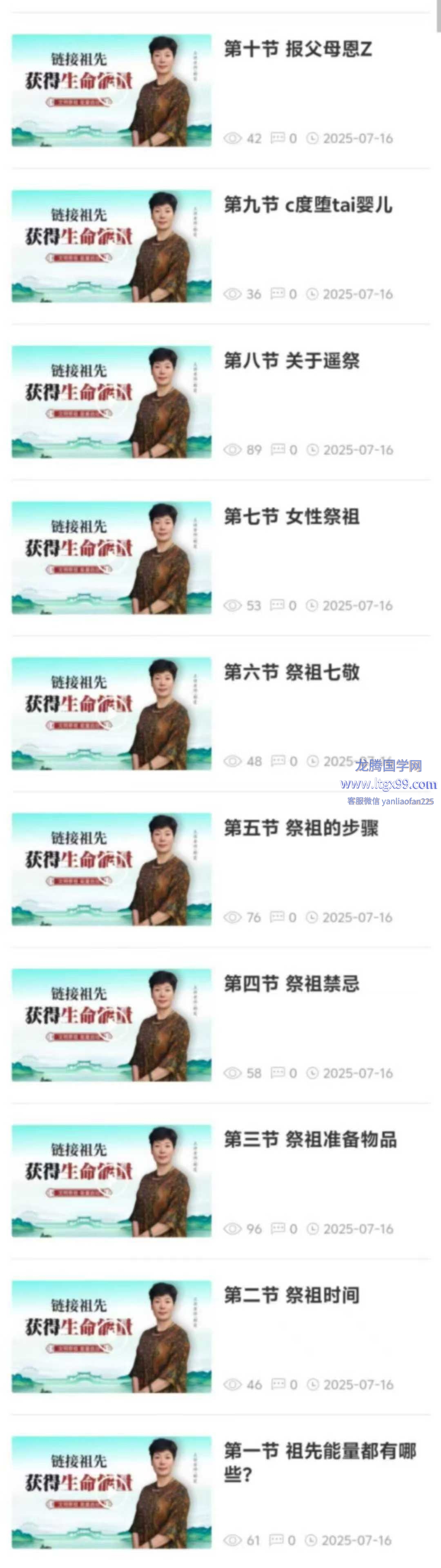Image resolution: width=441 pixels, height=1568 pixels.
Task: Select 第八节 关于遥祭
Action: [x=292, y=361]
